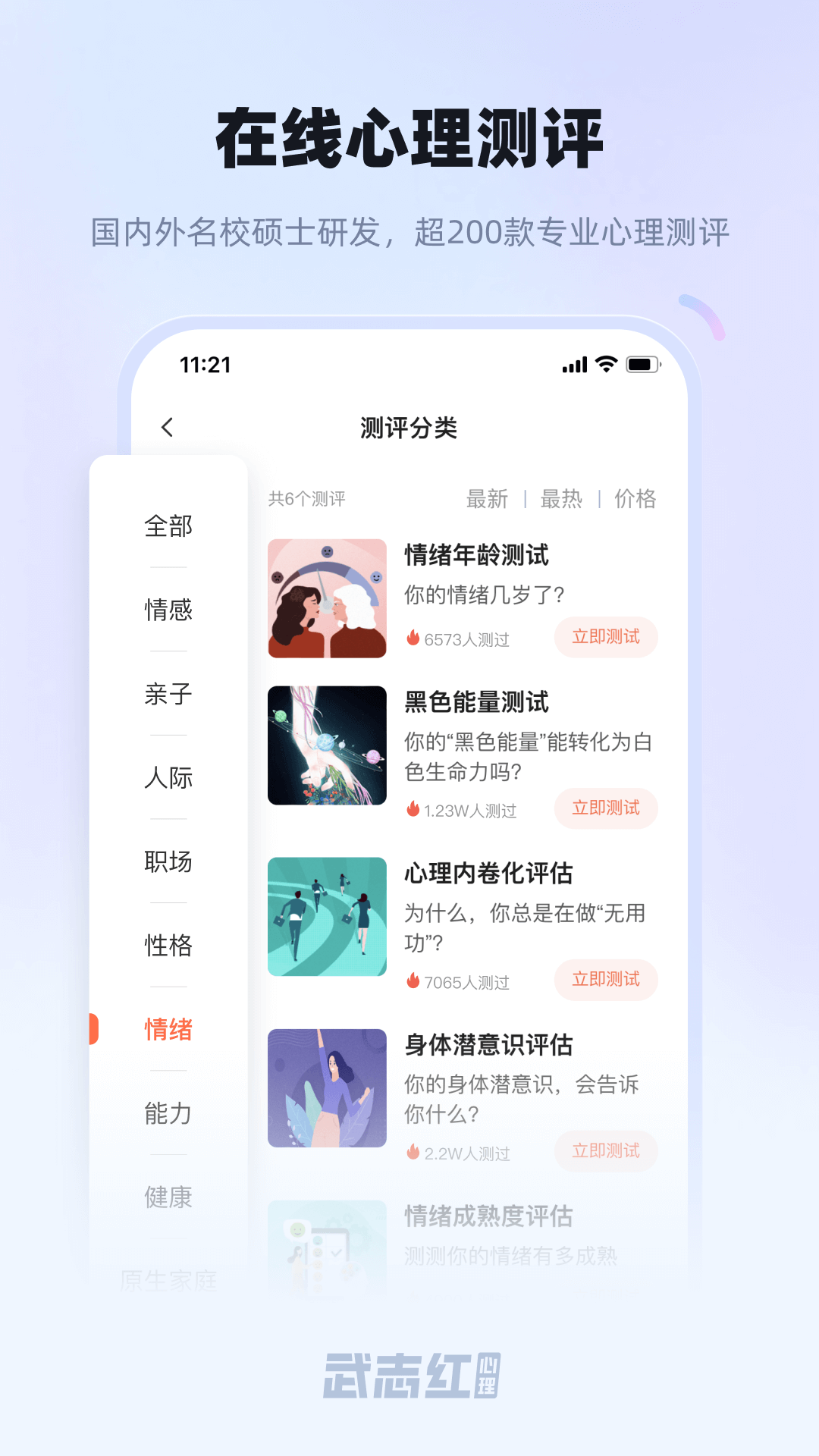Screen dimensions: 819x1456
Task: Sort the list by 价格
Action: click(x=637, y=499)
